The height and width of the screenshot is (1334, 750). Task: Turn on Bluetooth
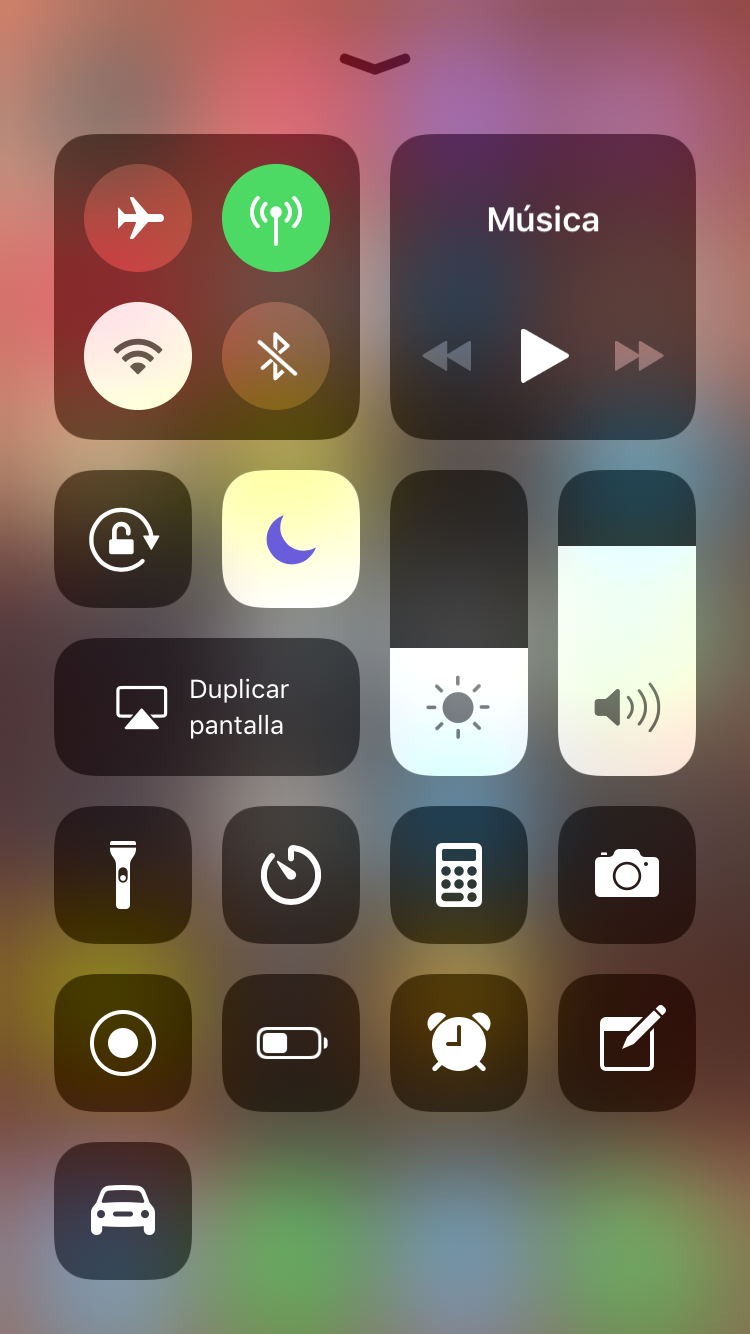(276, 356)
